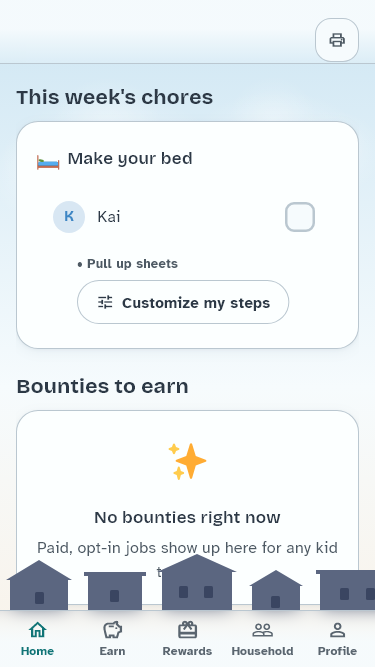Switch to the Home tab

[x=37, y=638]
